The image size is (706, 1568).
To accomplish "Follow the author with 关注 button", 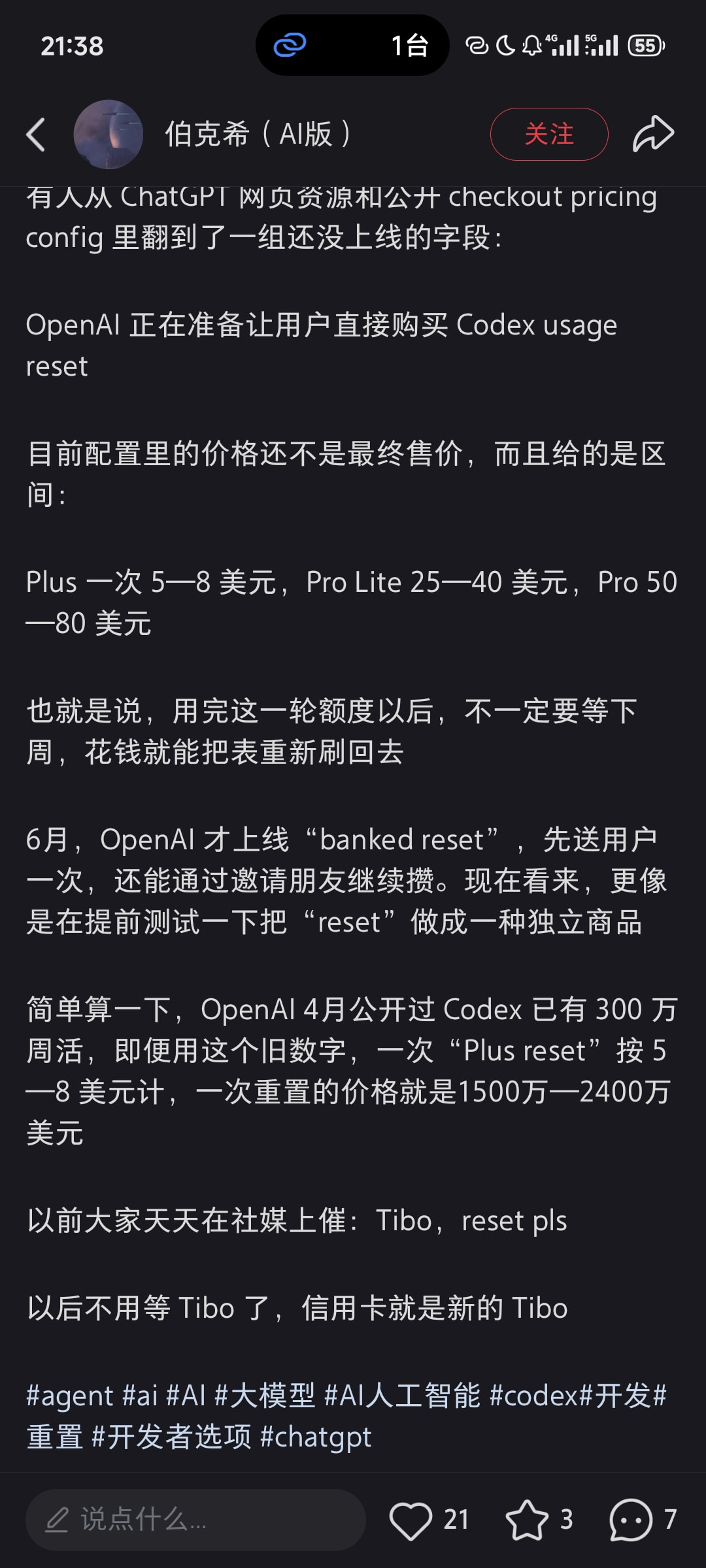I will (549, 134).
